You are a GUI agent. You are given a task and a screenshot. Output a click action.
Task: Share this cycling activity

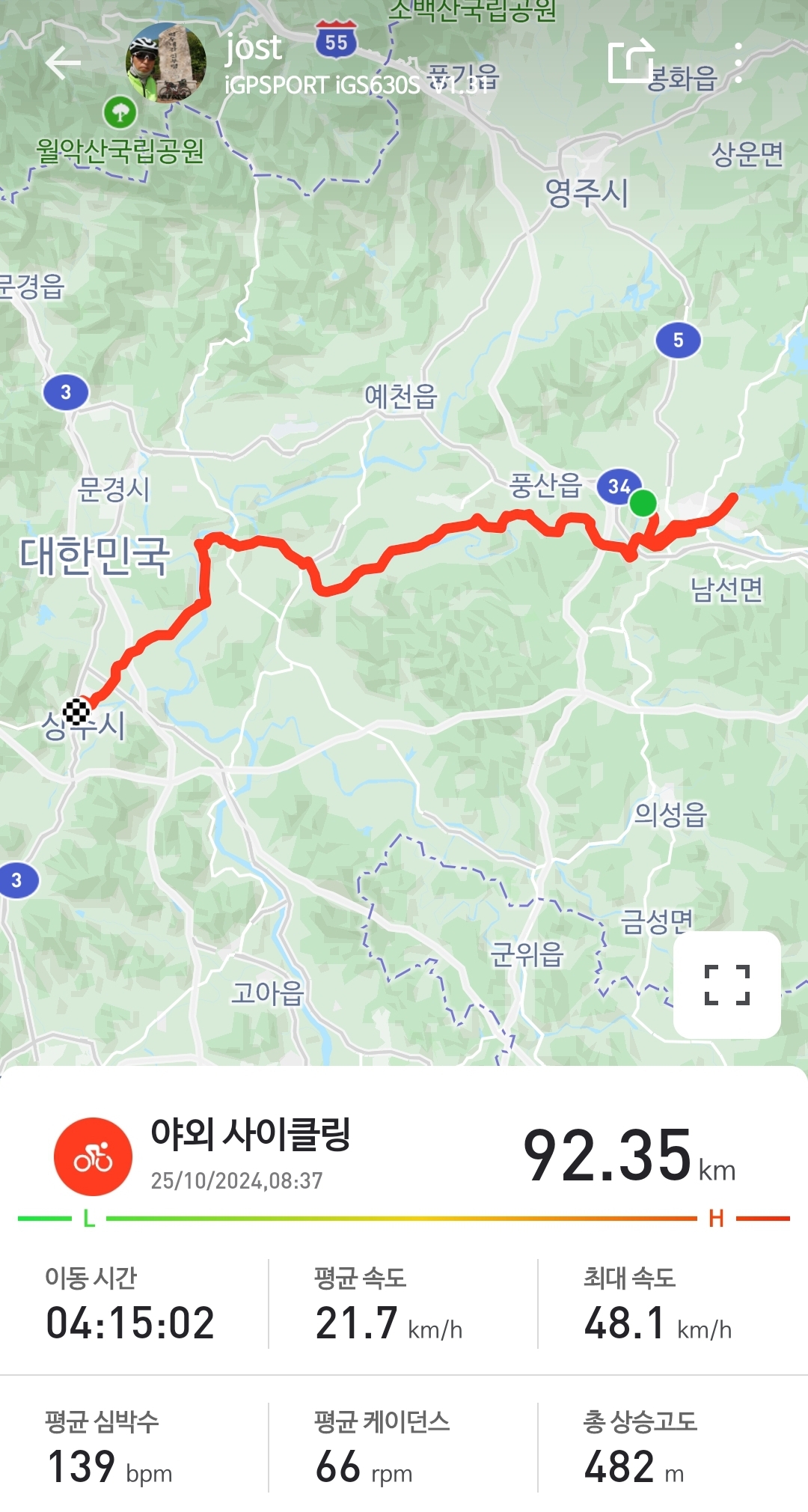click(631, 61)
